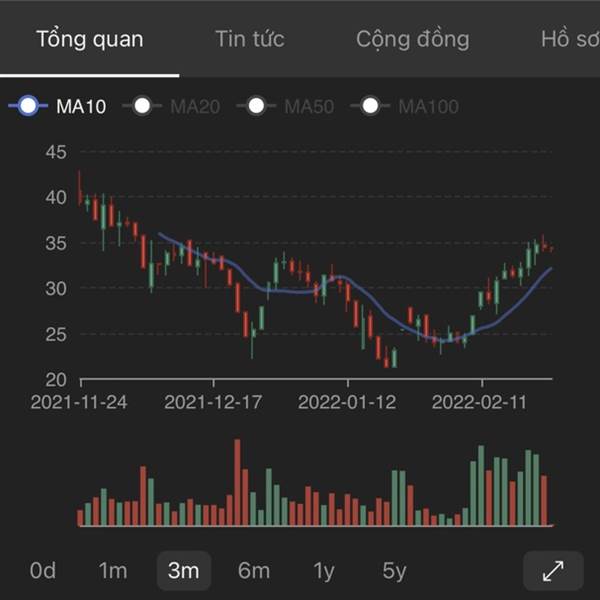
Task: Show the MA20 moving average
Action: click(171, 106)
